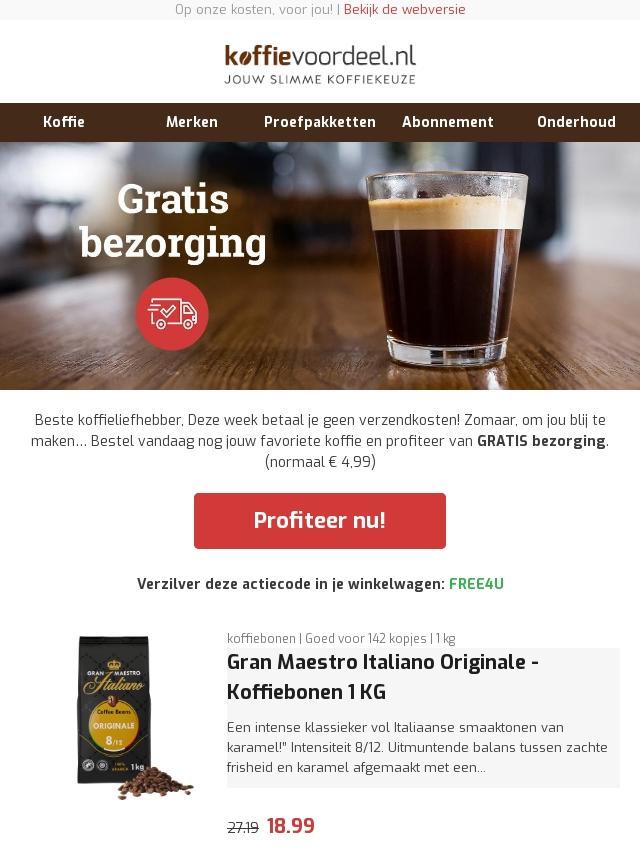This screenshot has height=854, width=640.
Task: Open the Gran Maestro Italiano Originale product title
Action: 383,677
